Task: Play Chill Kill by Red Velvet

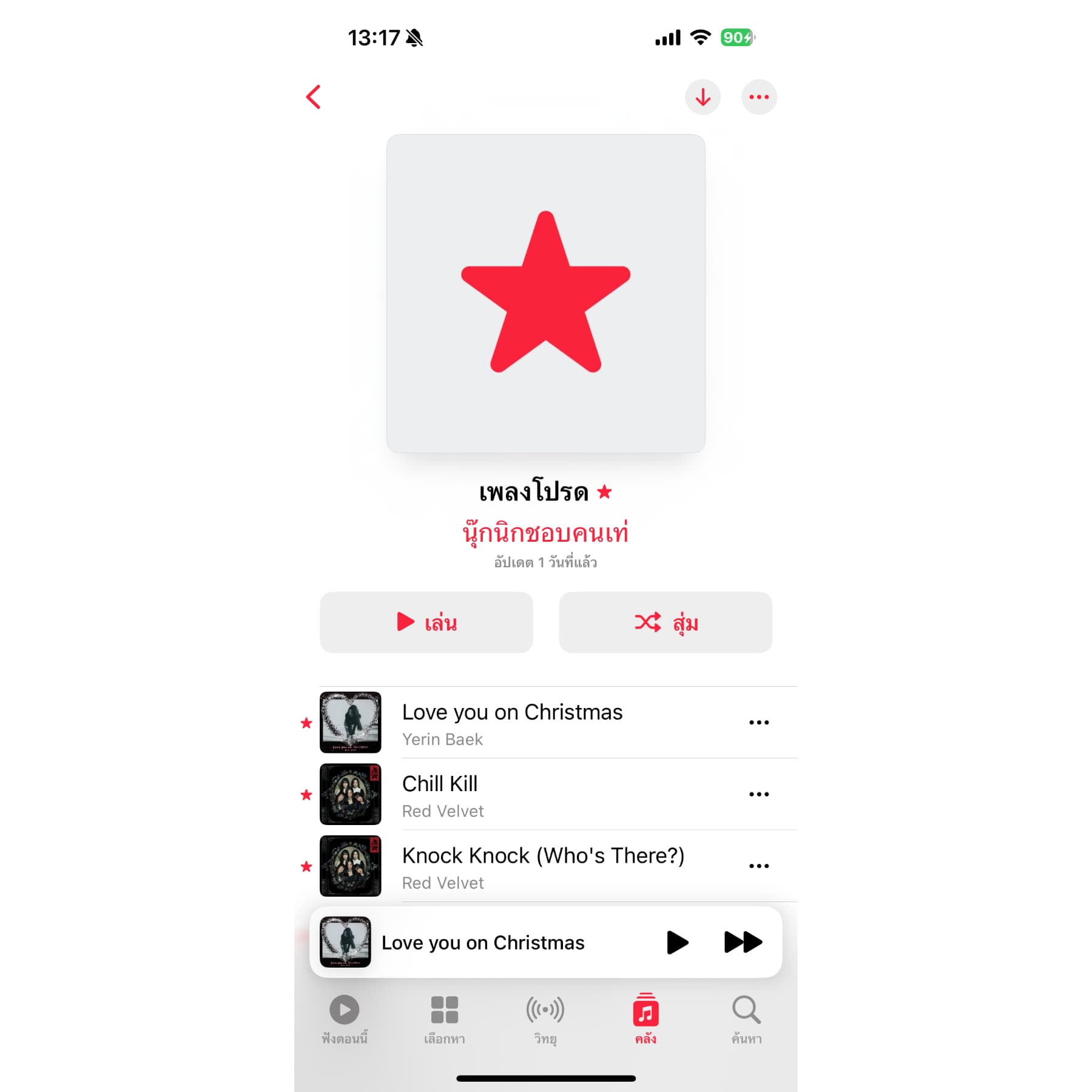Action: coord(512,794)
